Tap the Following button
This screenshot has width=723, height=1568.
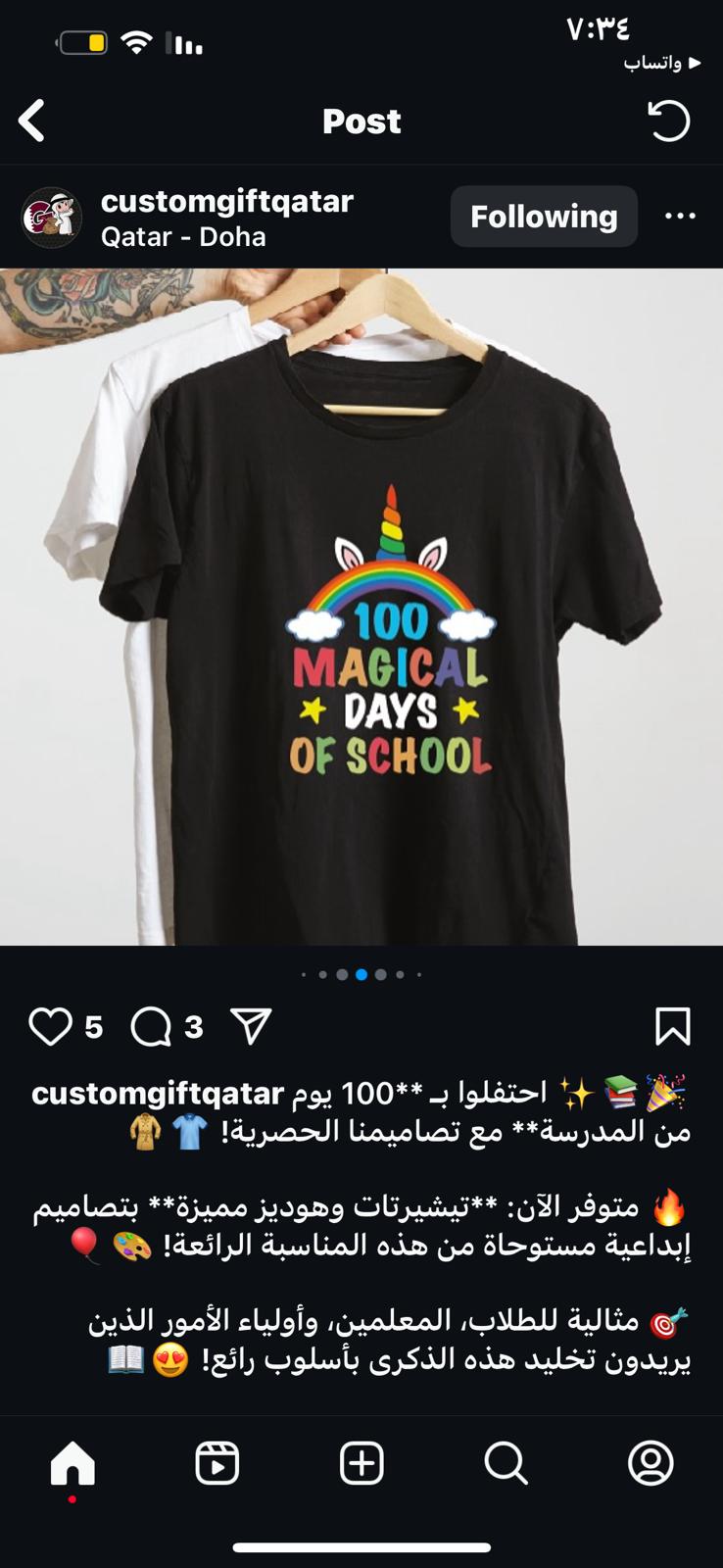click(544, 217)
